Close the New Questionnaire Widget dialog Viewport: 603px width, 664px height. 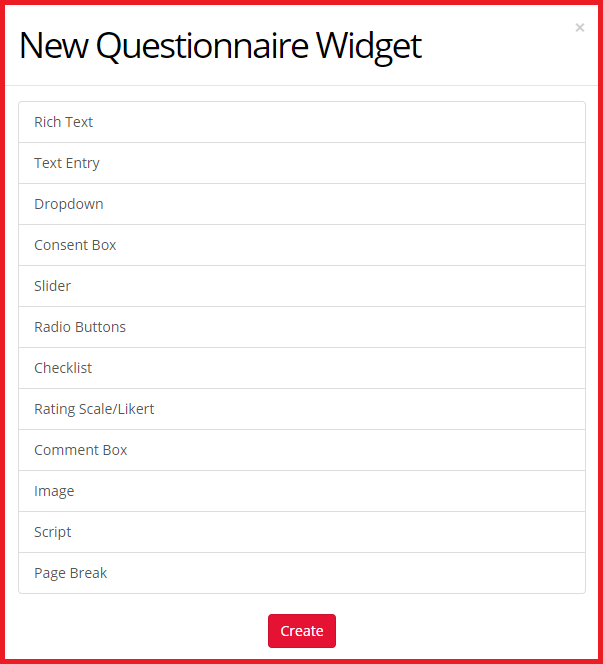pos(580,28)
